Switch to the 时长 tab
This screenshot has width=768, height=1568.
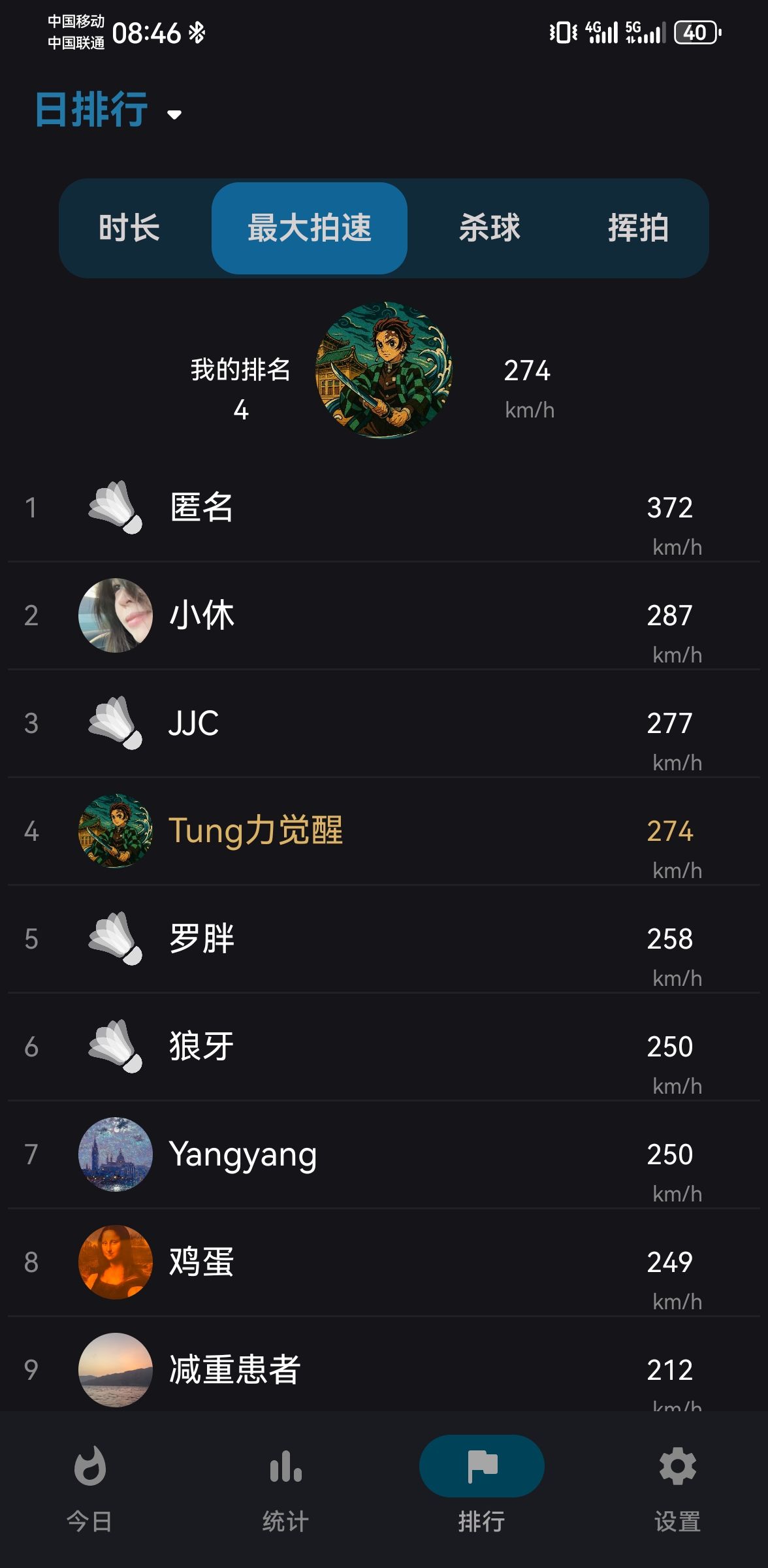(x=129, y=229)
